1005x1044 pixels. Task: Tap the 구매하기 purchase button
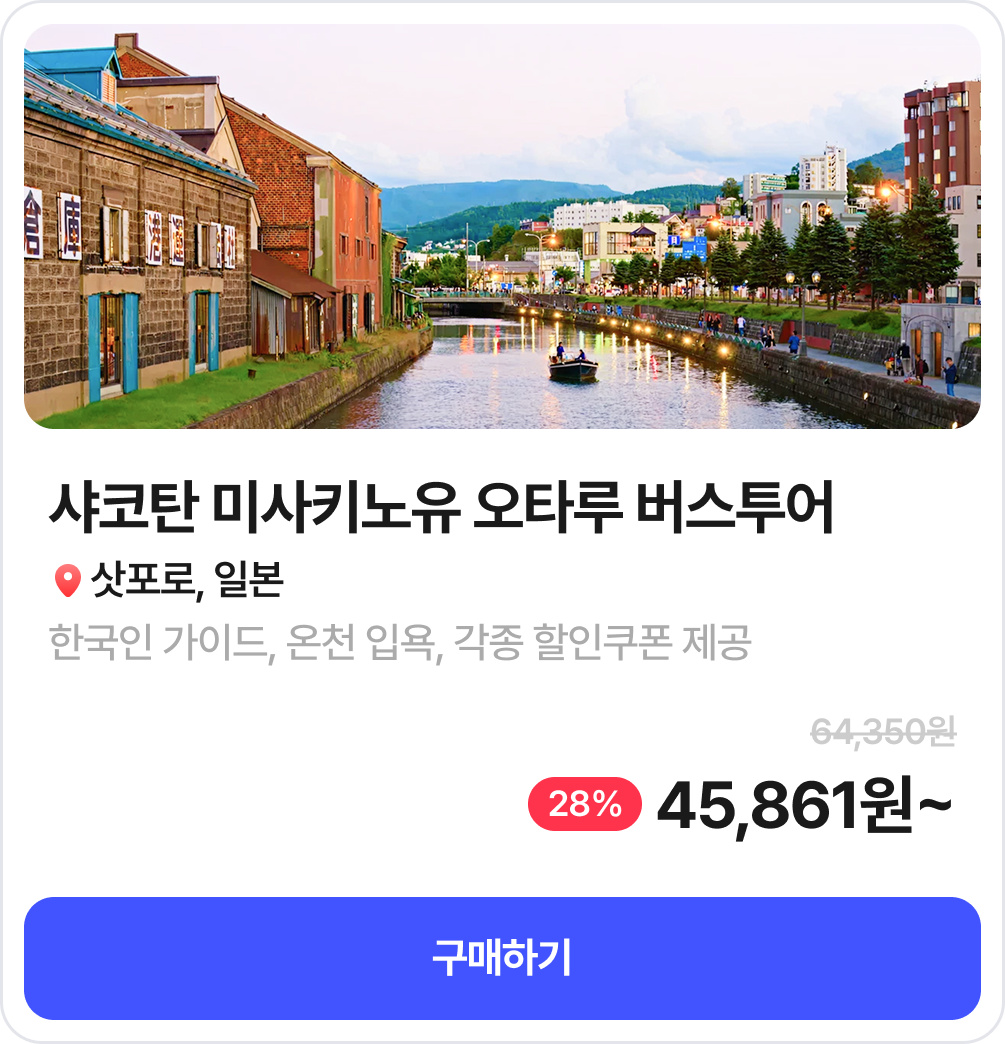pyautogui.click(x=502, y=958)
